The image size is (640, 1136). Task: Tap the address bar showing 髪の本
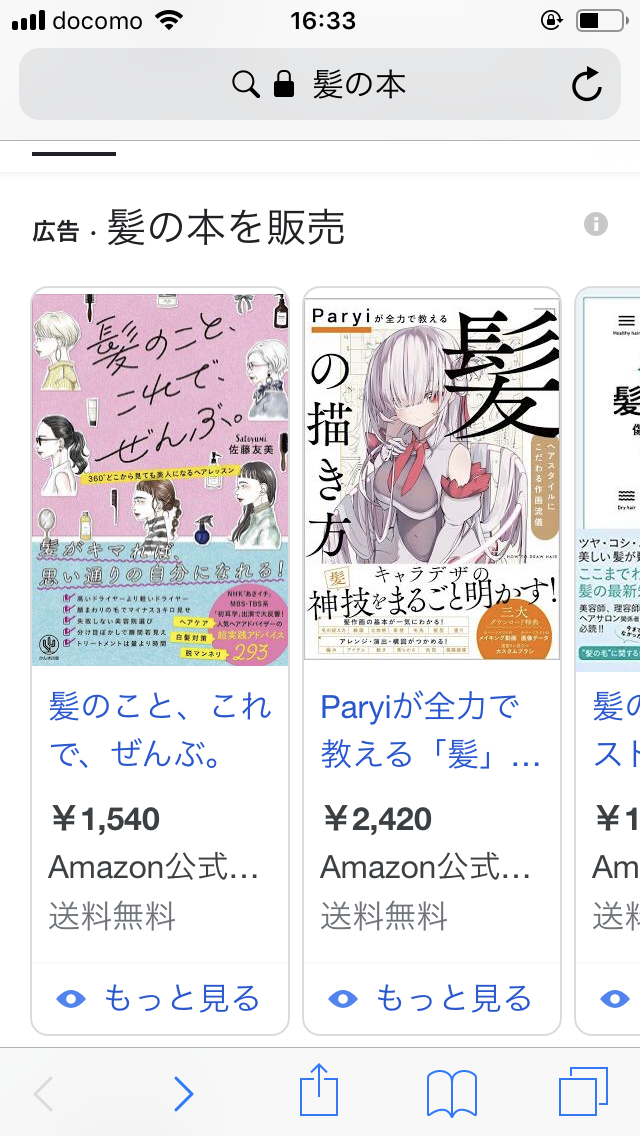[x=320, y=84]
